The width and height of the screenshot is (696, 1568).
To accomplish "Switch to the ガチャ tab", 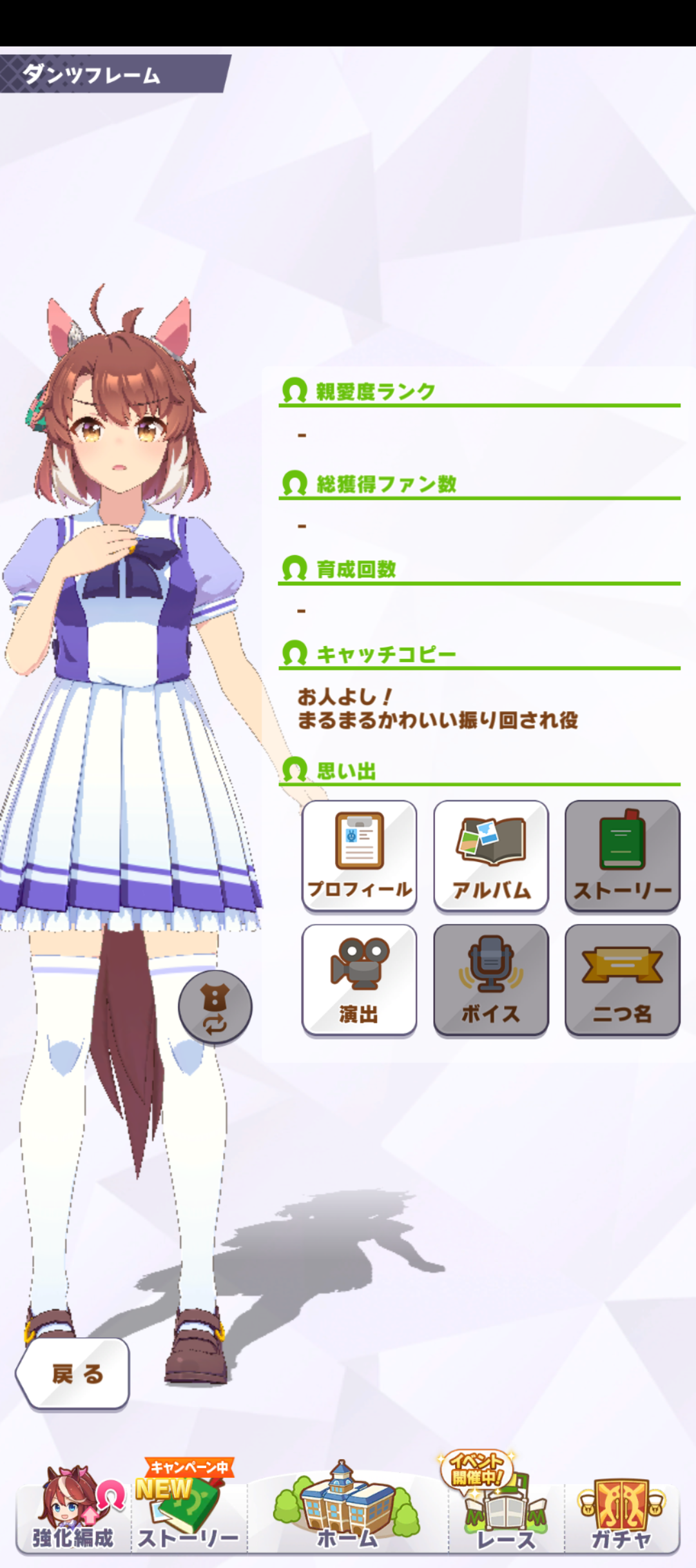I will coord(621,1512).
